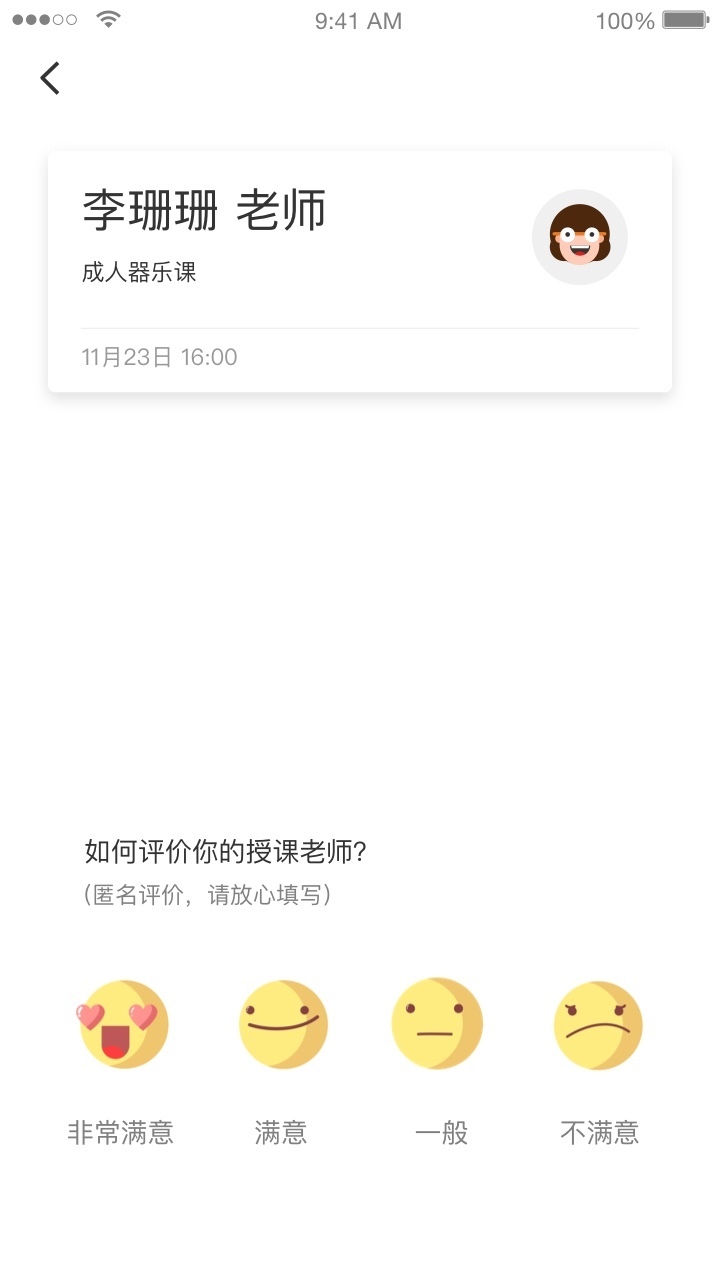
Task: Select the 非常满意 rating option
Action: tap(121, 1132)
